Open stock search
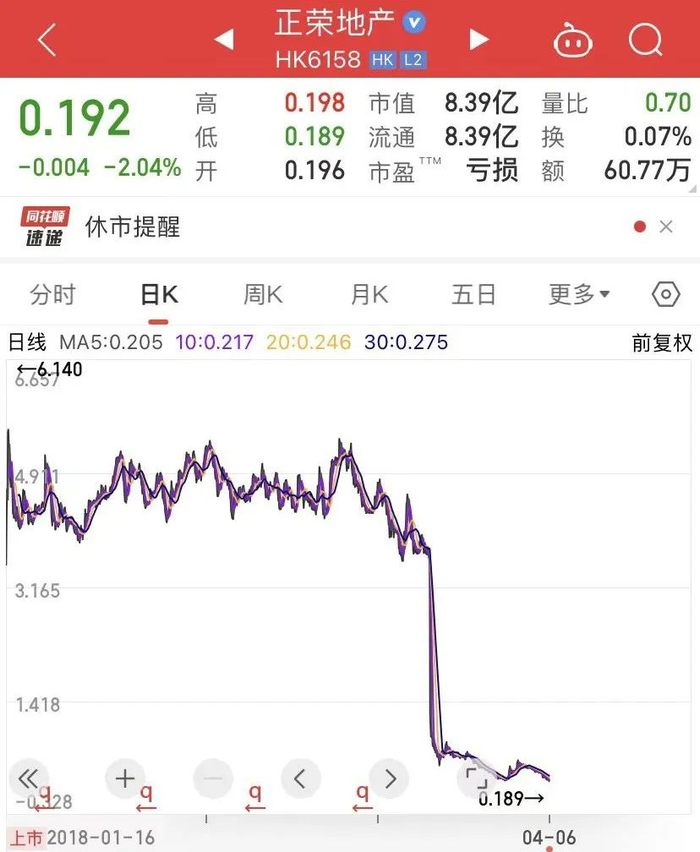The image size is (700, 852). pyautogui.click(x=645, y=40)
